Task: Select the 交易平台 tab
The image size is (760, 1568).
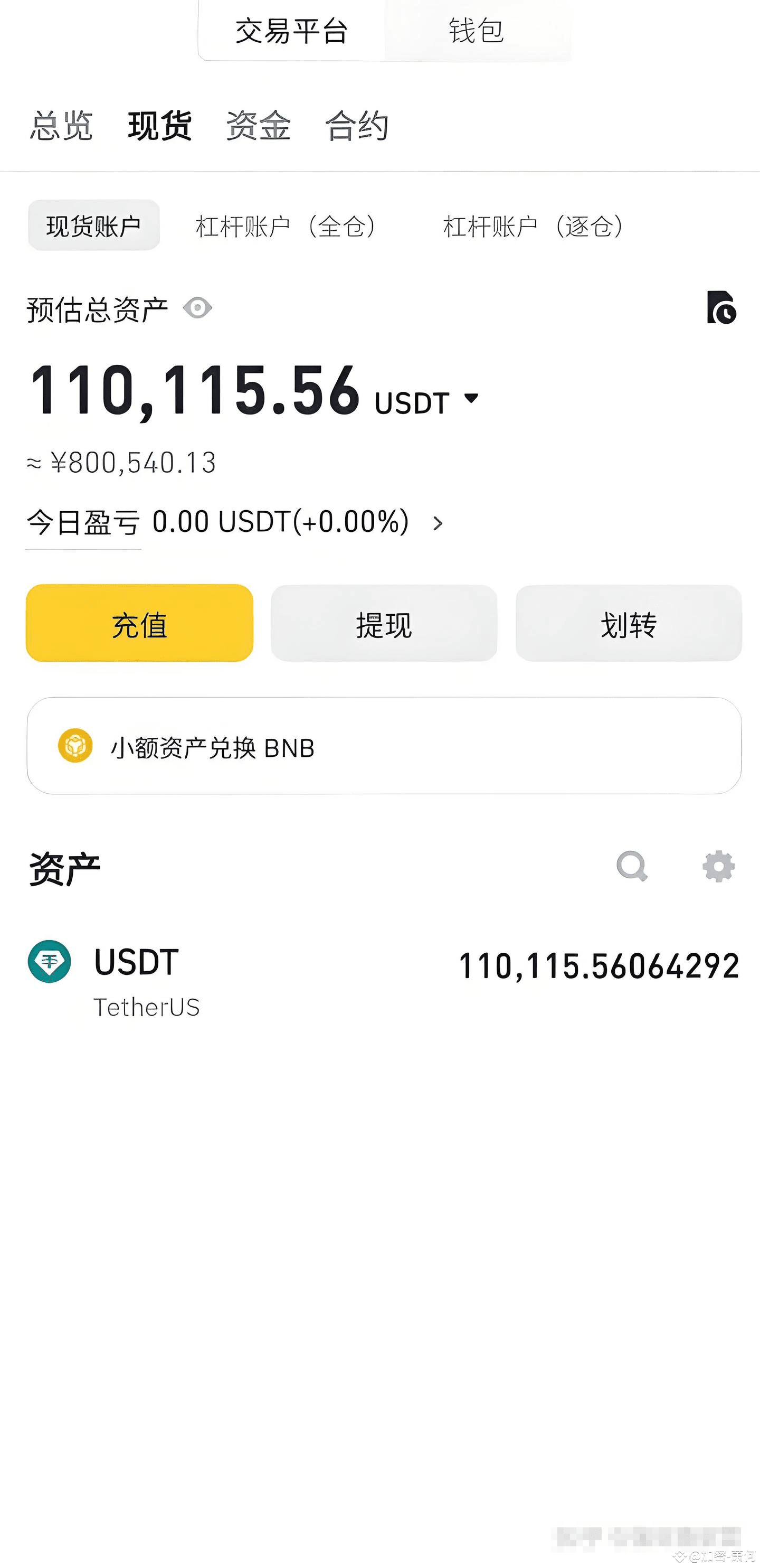Action: click(x=291, y=31)
